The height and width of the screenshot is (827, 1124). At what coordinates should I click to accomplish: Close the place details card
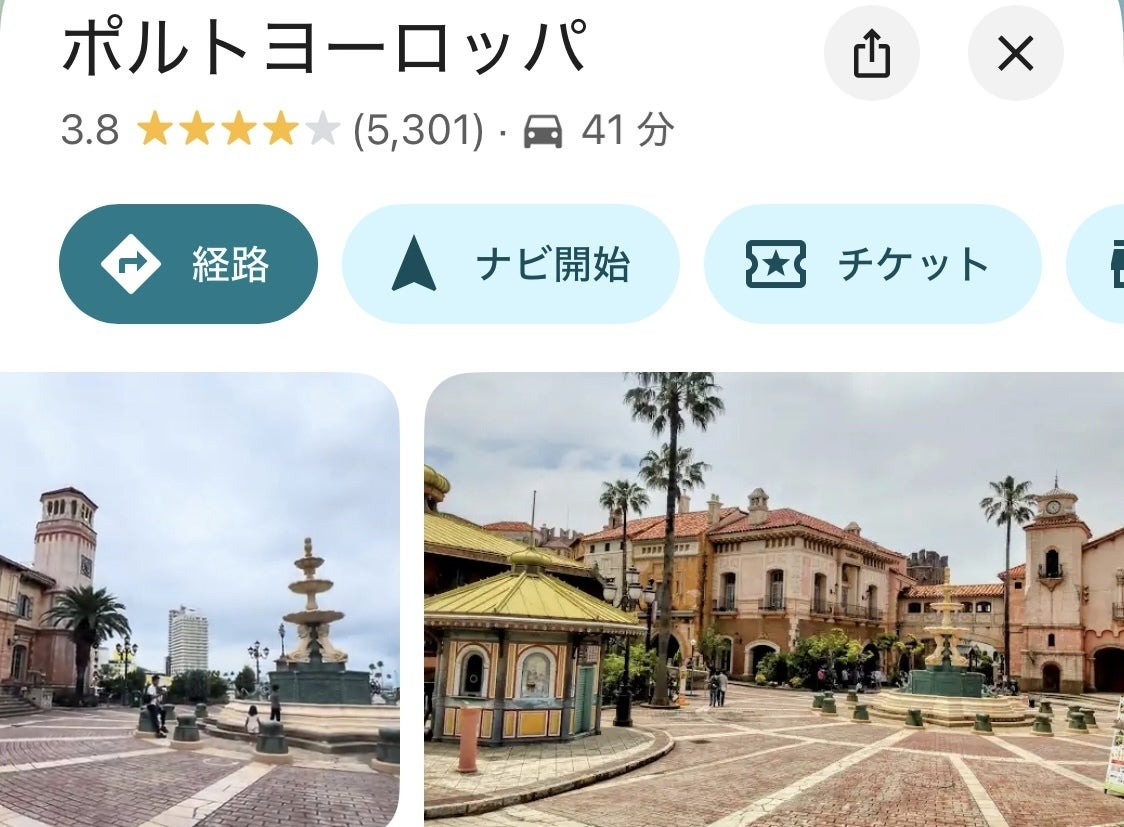point(1015,54)
